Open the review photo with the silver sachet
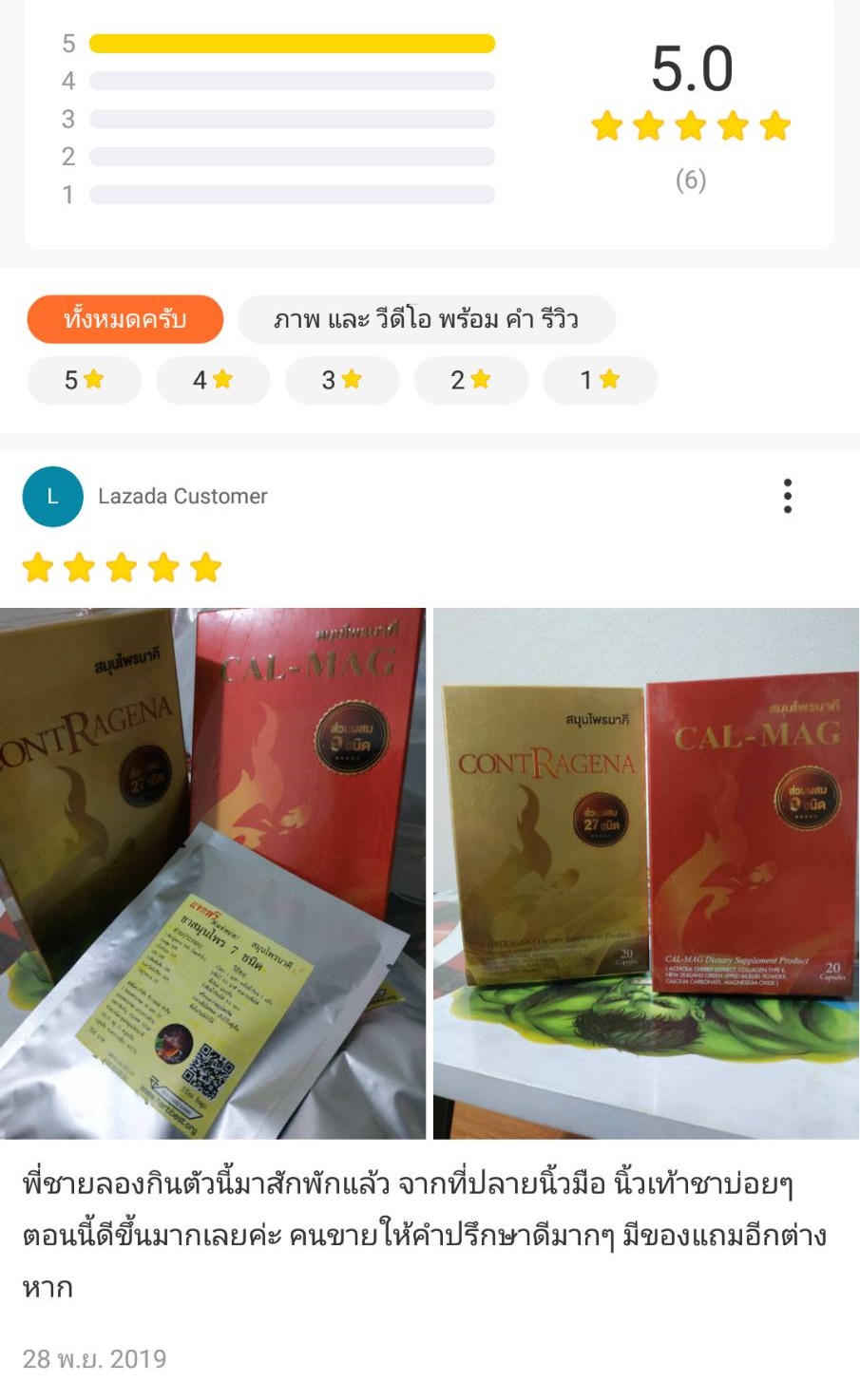 (213, 873)
